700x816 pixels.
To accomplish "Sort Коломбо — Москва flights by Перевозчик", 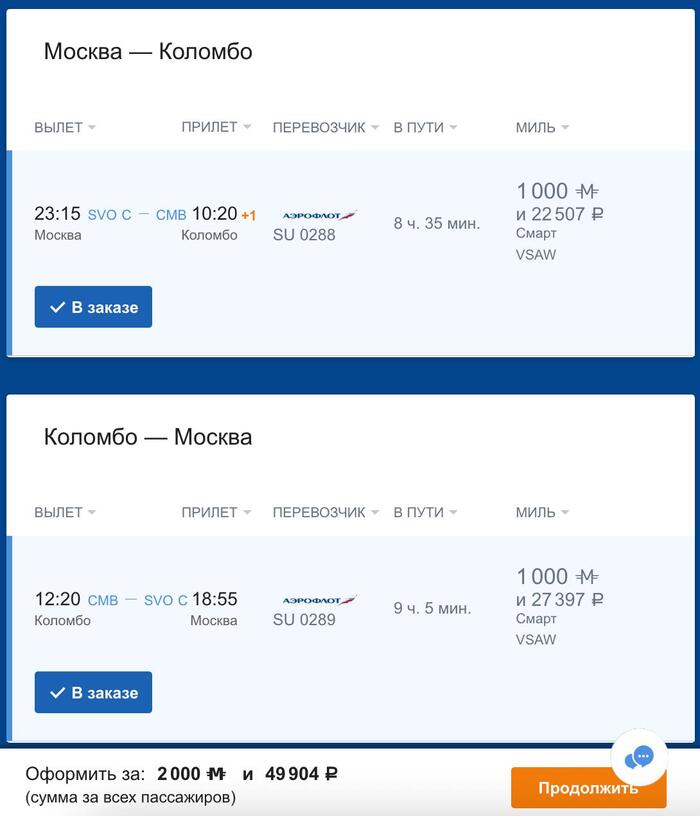I will pos(325,512).
